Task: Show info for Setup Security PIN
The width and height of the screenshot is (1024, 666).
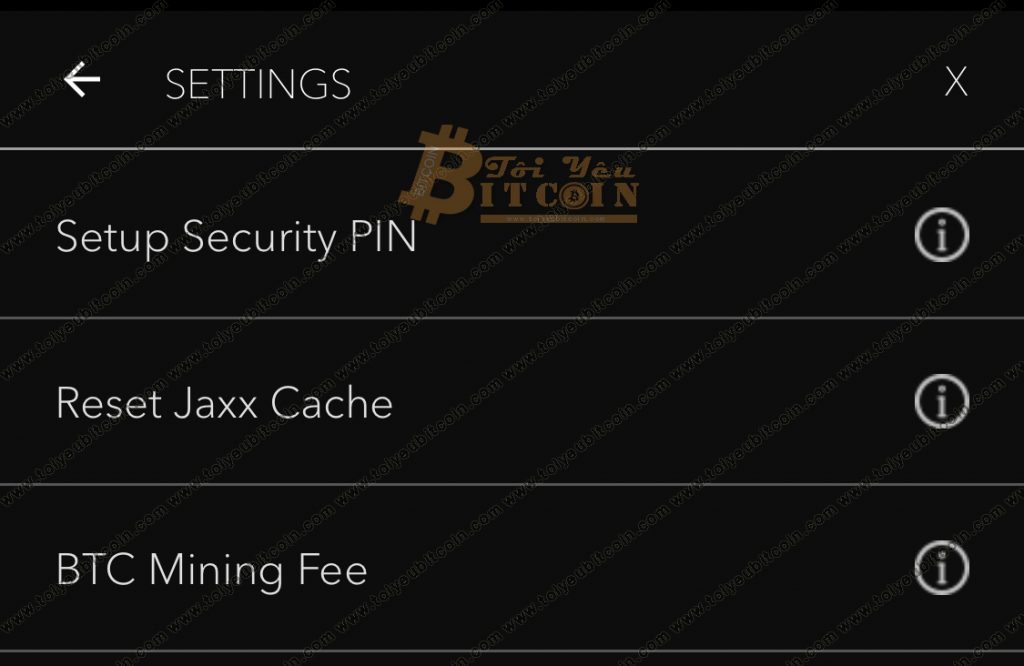Action: coord(941,236)
